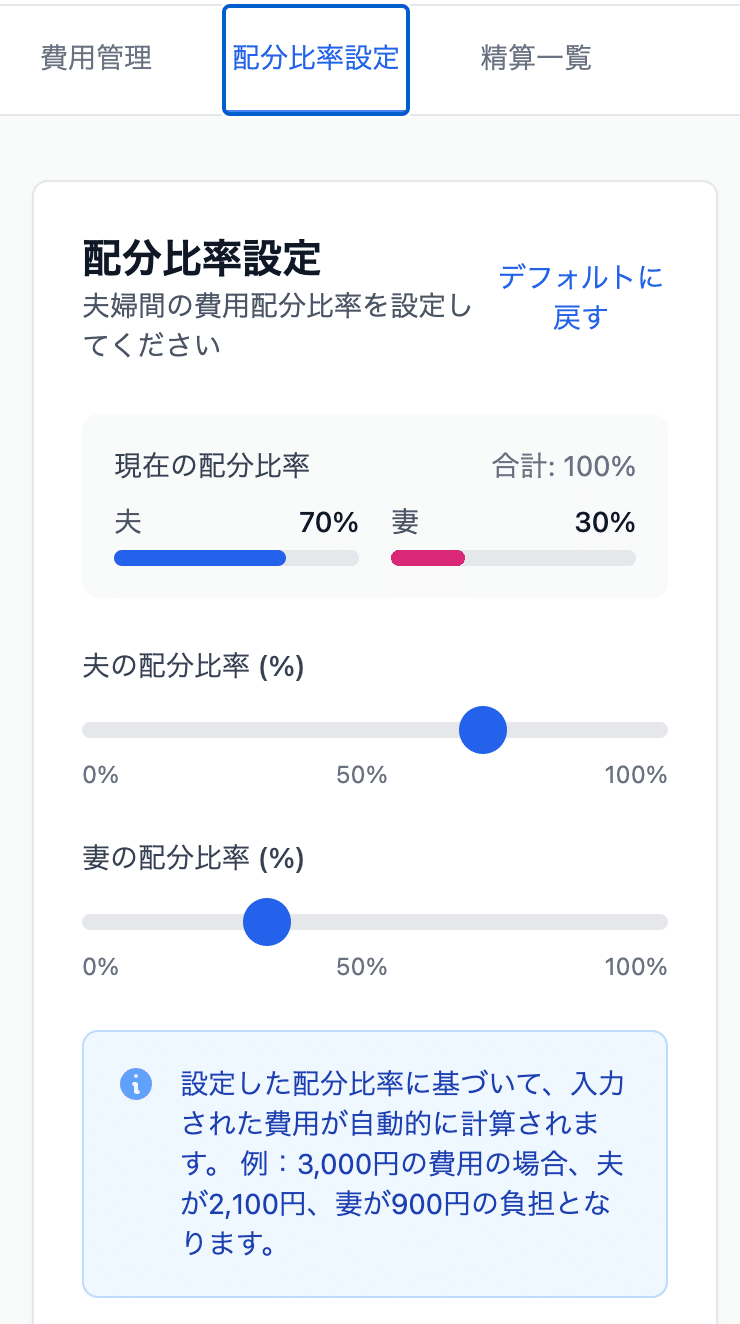Click the 妻の配分比率 slider handle
The width and height of the screenshot is (740, 1324).
click(x=266, y=921)
